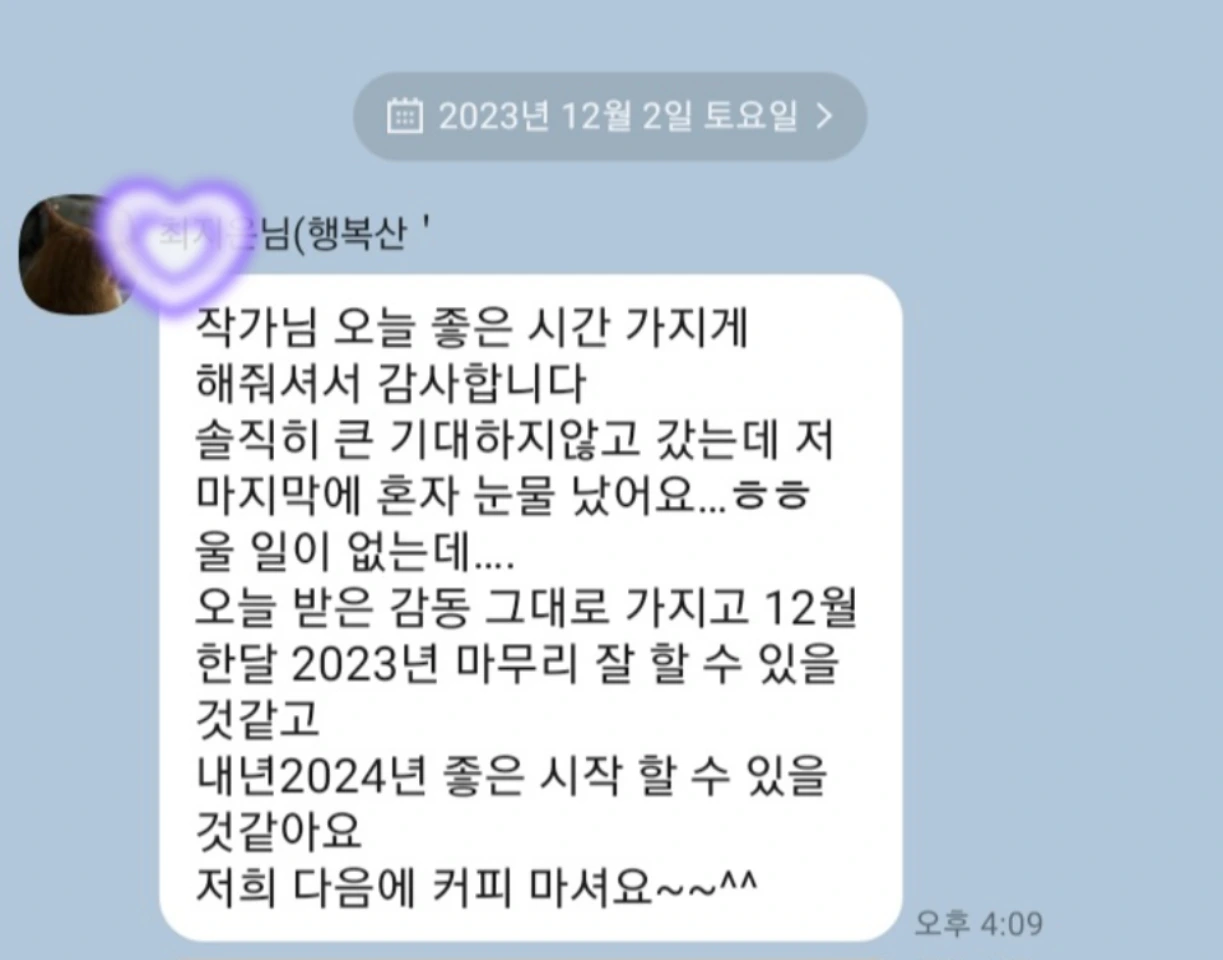
Task: Open the 2023년 12월 2일 토요일 date chip
Action: tap(610, 117)
